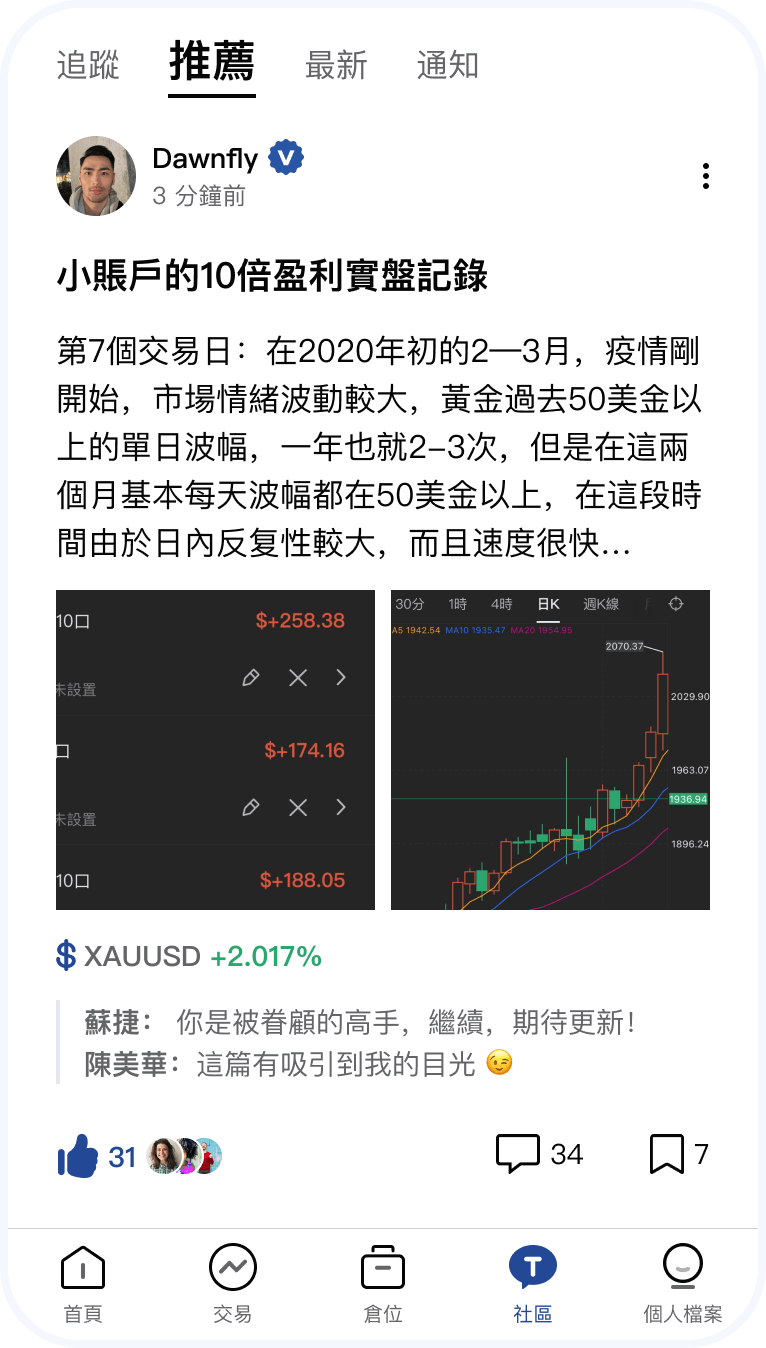The width and height of the screenshot is (766, 1348).
Task: Open the post overflow menu
Action: 706,176
